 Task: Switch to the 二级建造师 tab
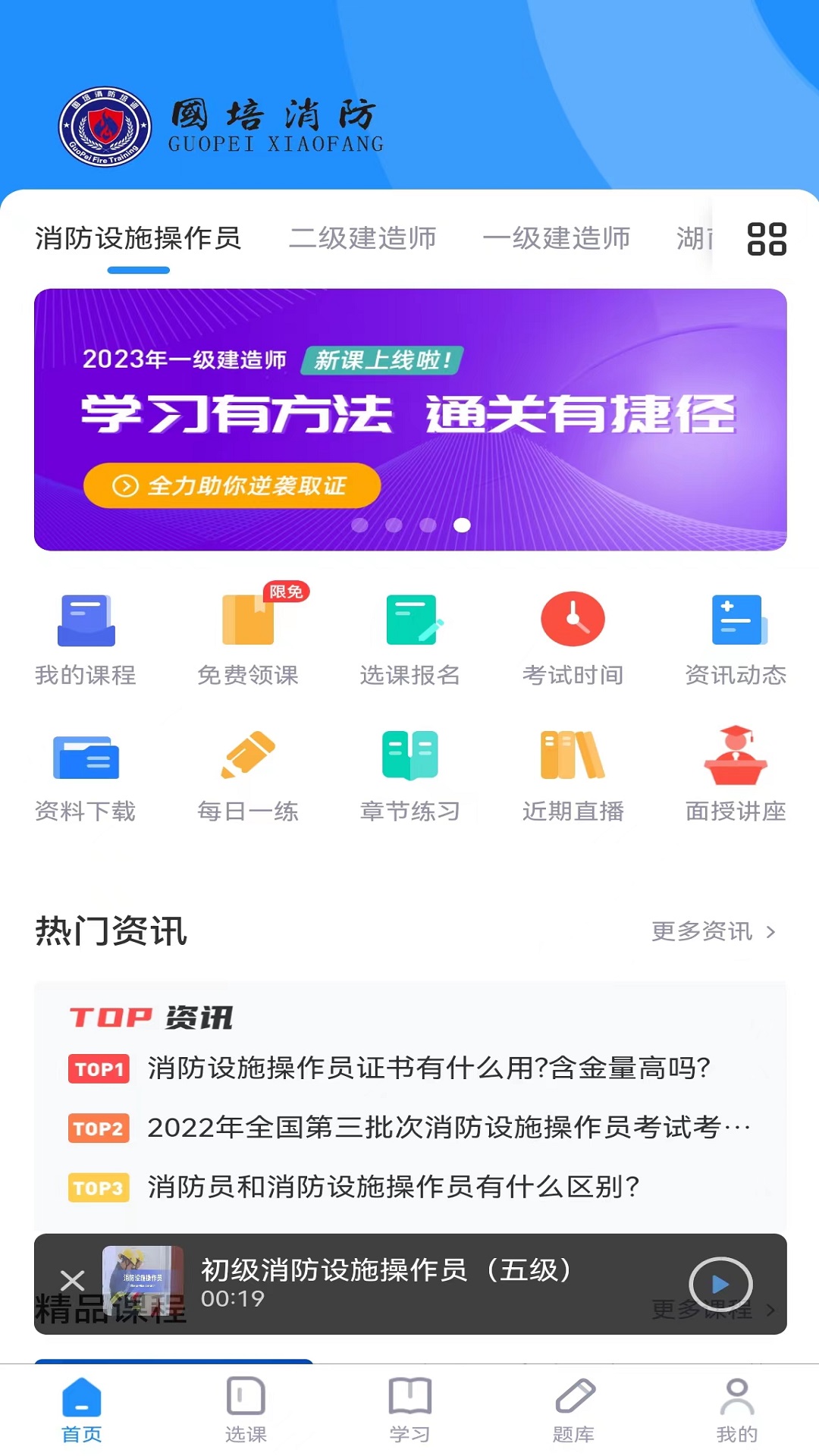pos(362,237)
